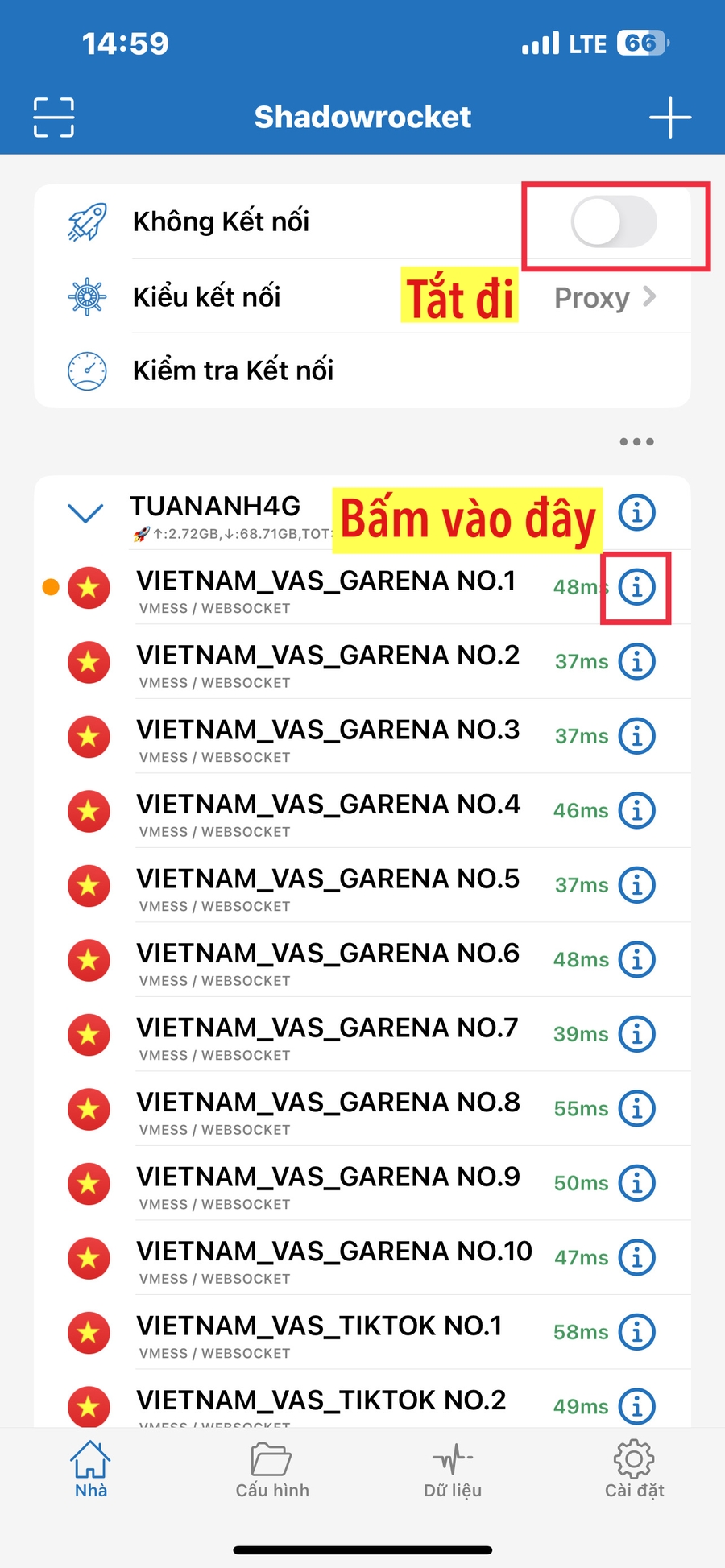The height and width of the screenshot is (1568, 725).
Task: Open info for VIETNAM_VAS_GARENA NO.1
Action: [x=636, y=587]
